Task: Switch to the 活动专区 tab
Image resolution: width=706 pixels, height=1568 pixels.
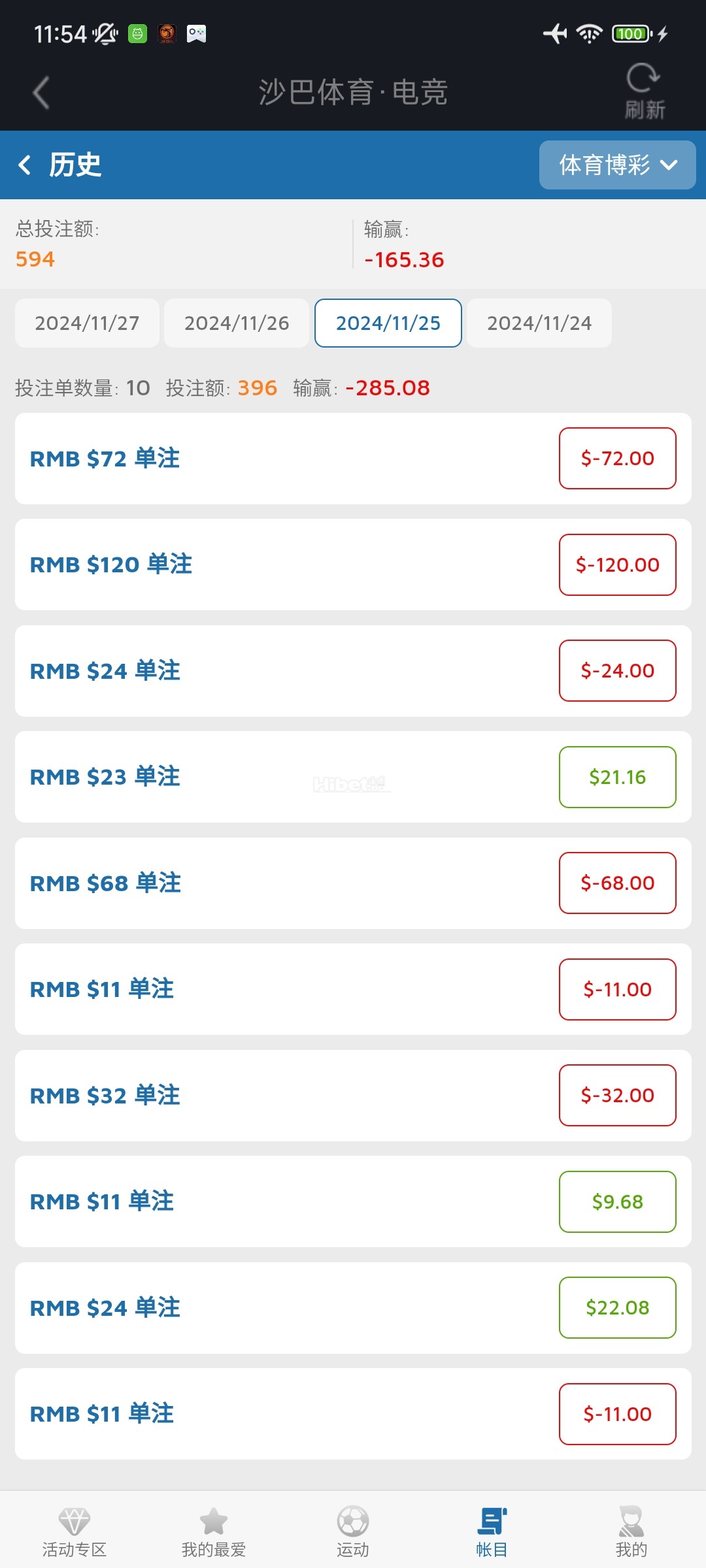Action: (75, 1531)
